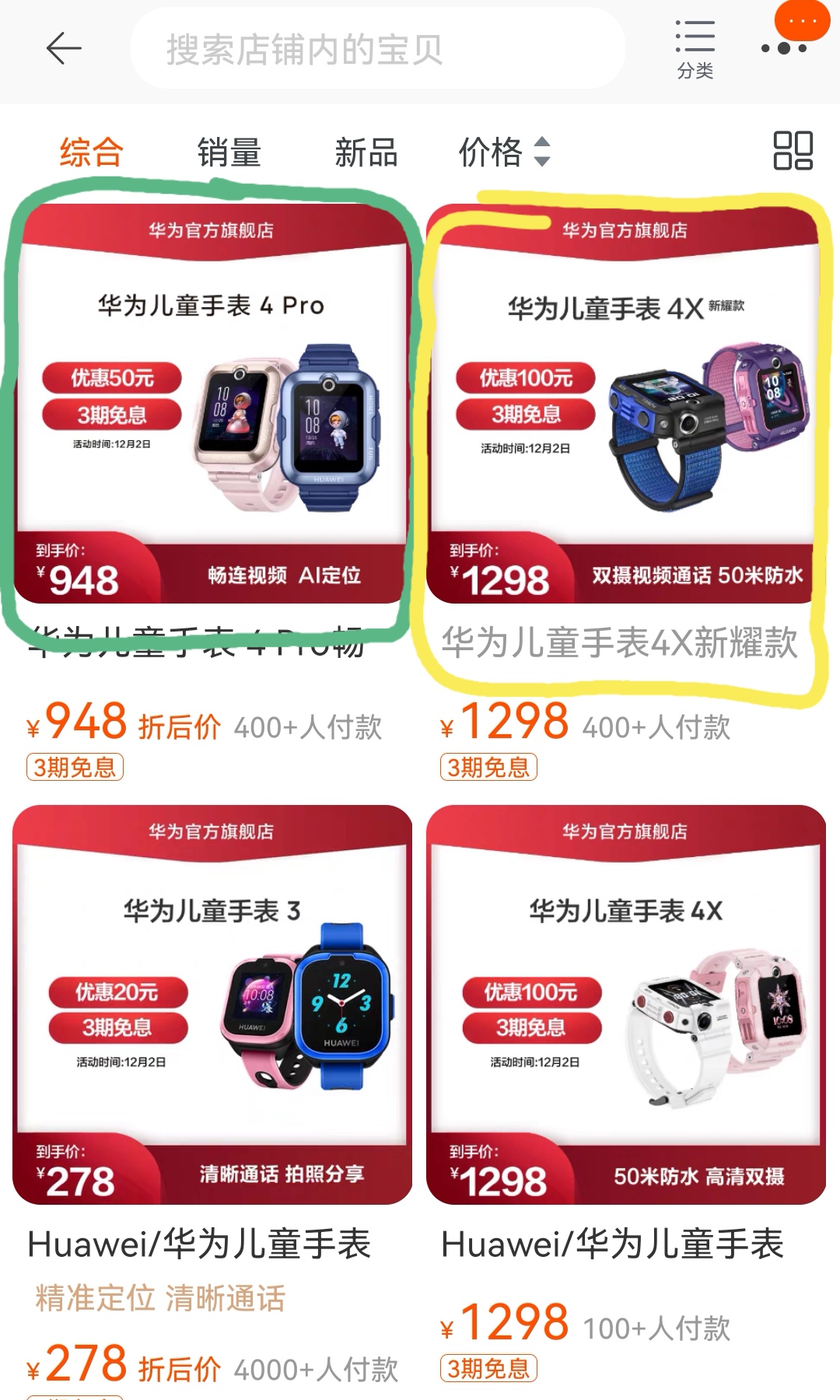Go back using the arrow icon
This screenshot has width=840, height=1400.
click(64, 49)
